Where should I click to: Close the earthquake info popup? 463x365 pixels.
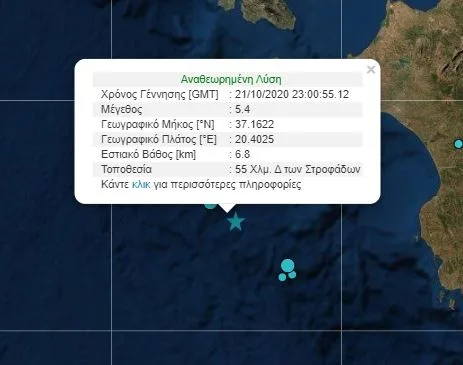click(x=371, y=70)
